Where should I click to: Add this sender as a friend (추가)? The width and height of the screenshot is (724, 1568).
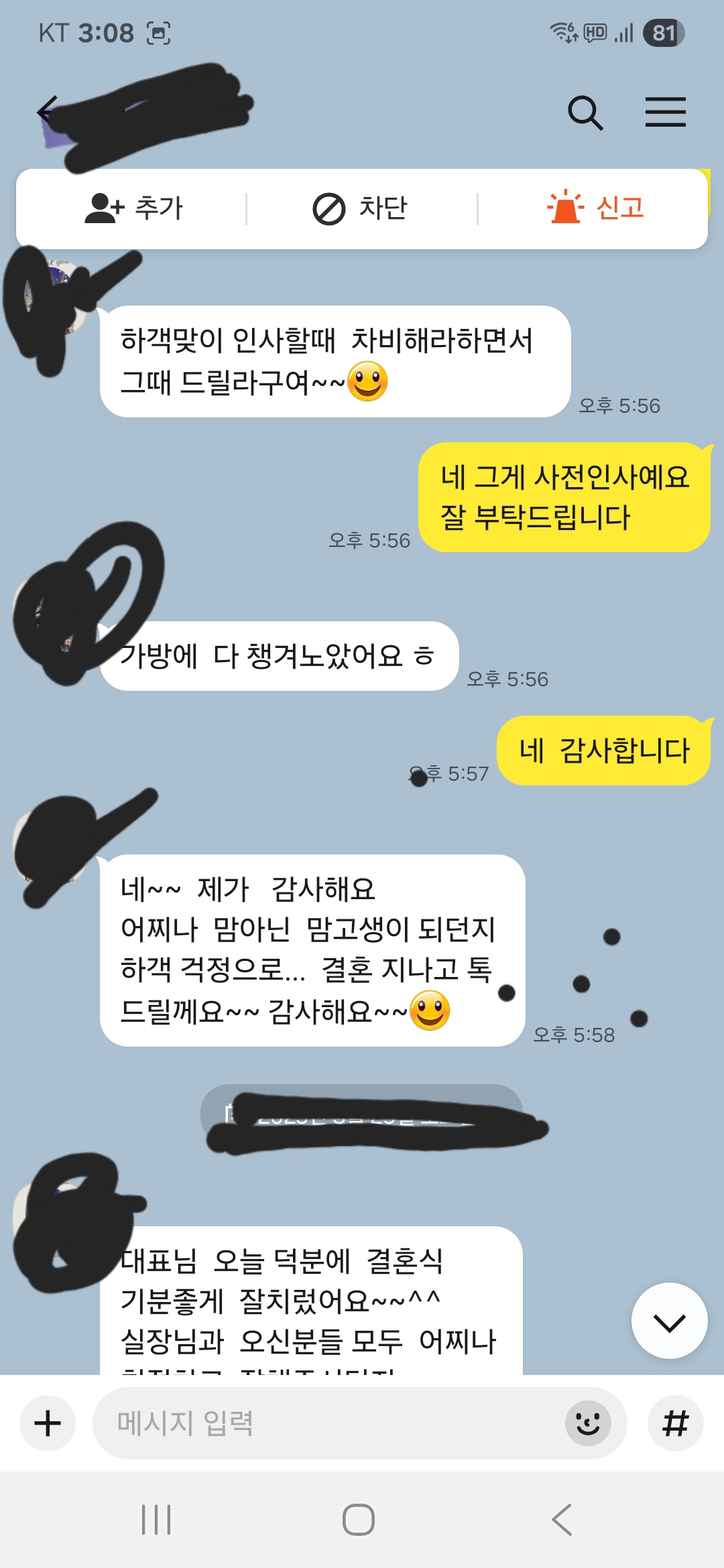134,208
